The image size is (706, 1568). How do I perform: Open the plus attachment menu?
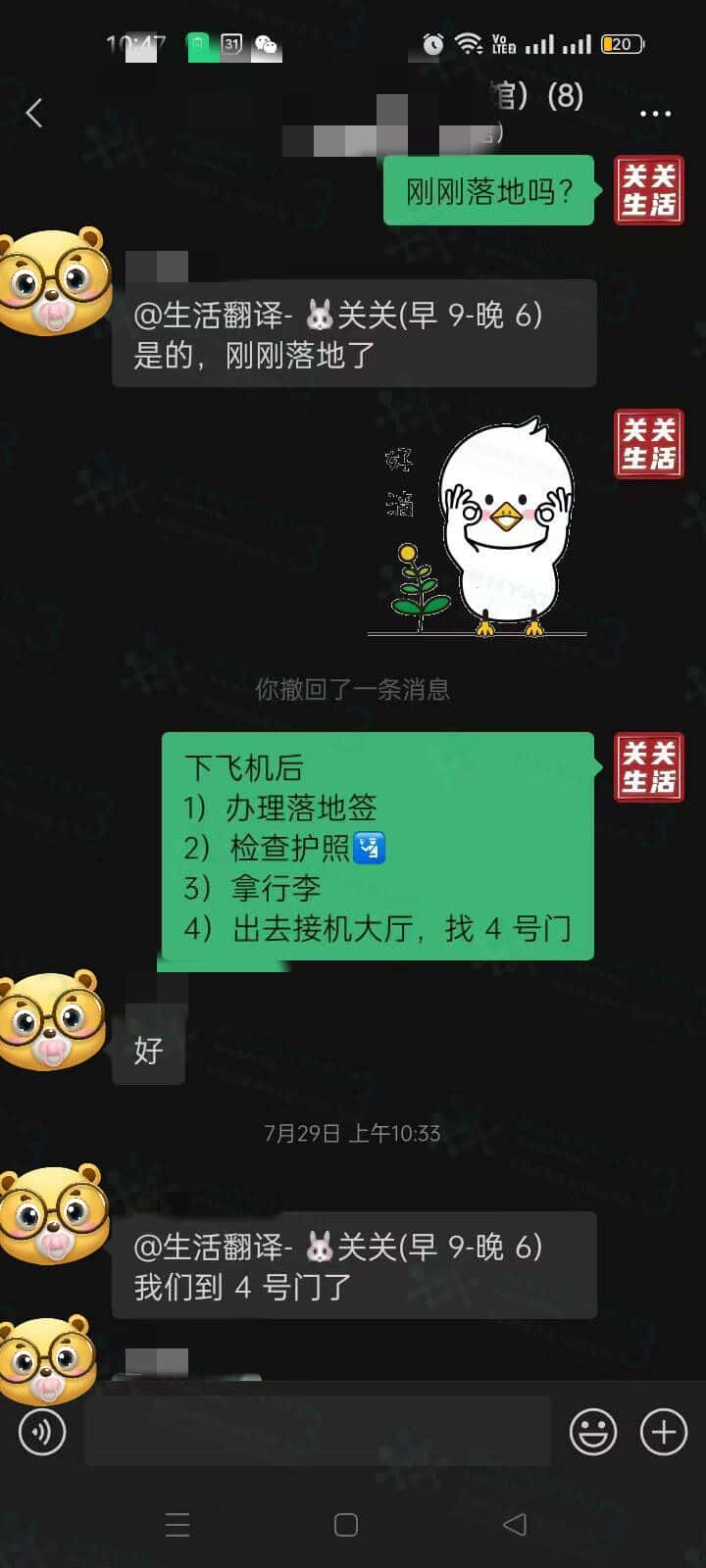pos(664,1432)
